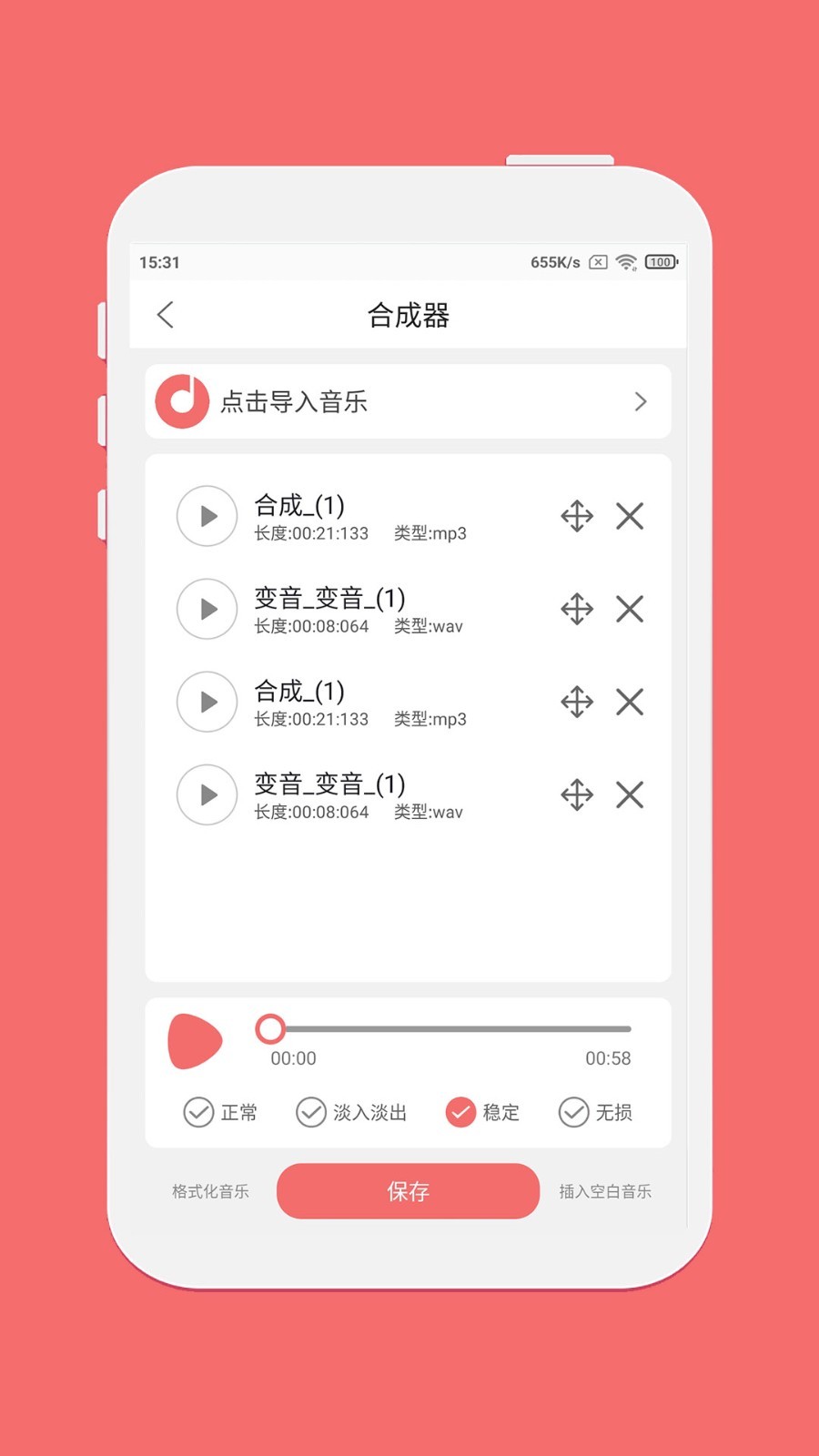This screenshot has width=819, height=1456.
Task: Open the 合成器 title bar area
Action: 409,314
